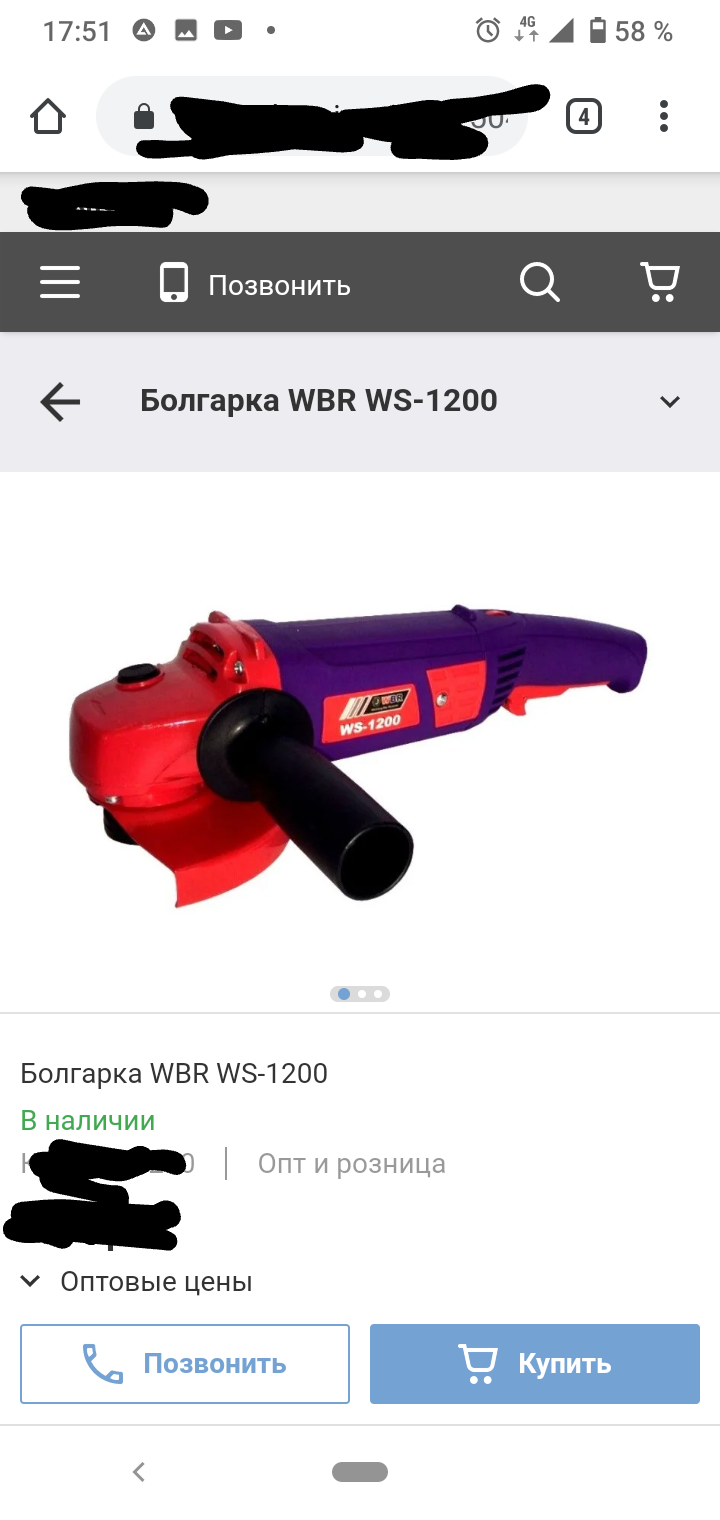Screen dimensions: 720x1520
Task: Tap the image gallery page indicator dots
Action: [x=360, y=994]
